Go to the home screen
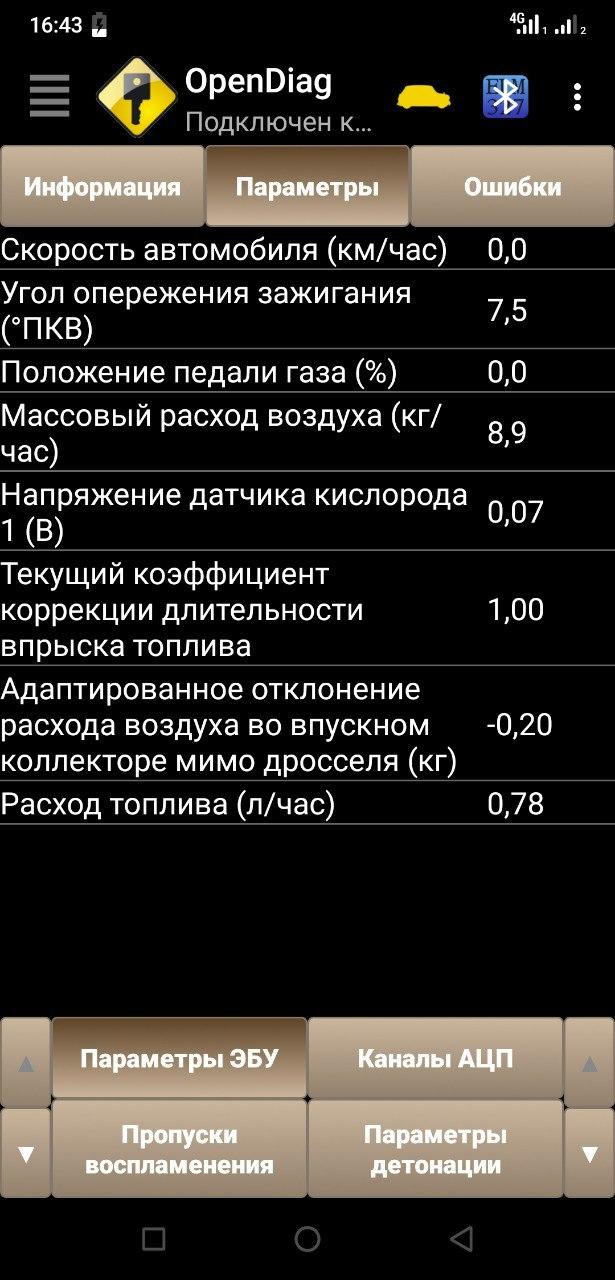This screenshot has width=615, height=1280. click(x=307, y=1240)
